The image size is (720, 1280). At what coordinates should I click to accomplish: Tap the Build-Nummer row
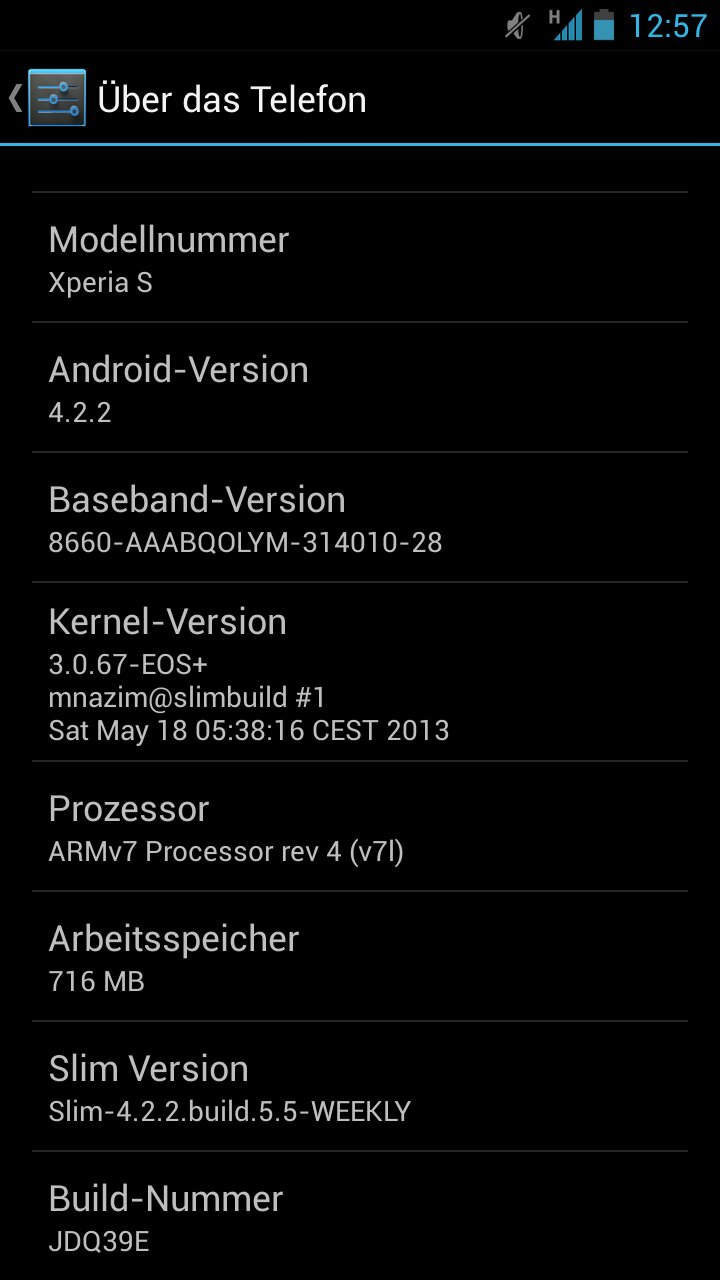point(360,1217)
